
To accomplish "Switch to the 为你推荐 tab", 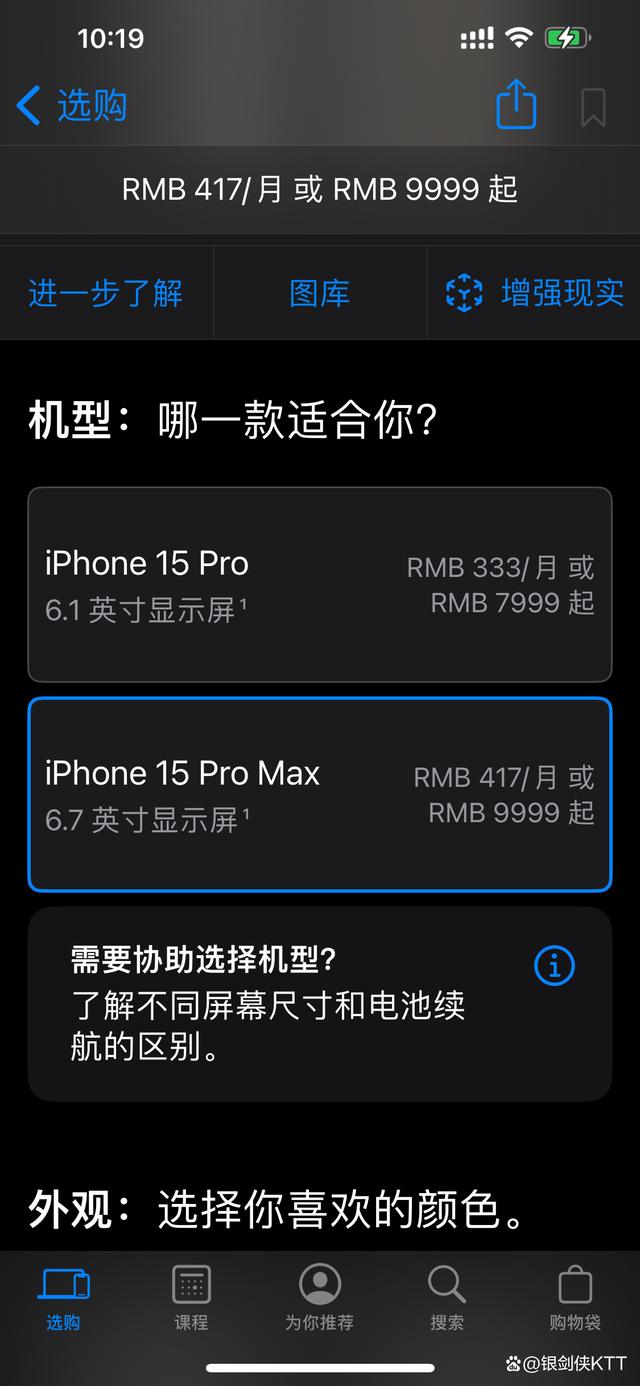I will [x=320, y=1297].
